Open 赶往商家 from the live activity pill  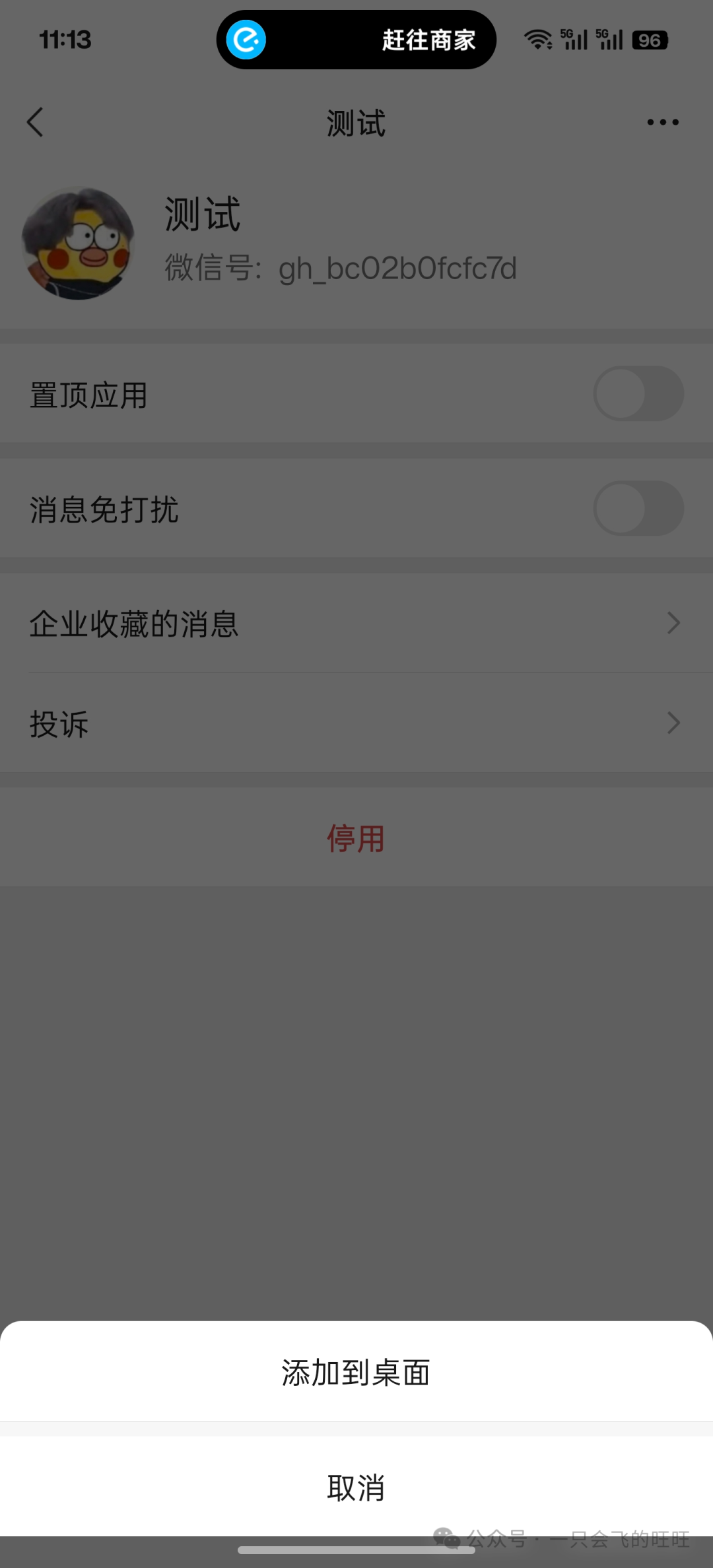click(x=427, y=40)
